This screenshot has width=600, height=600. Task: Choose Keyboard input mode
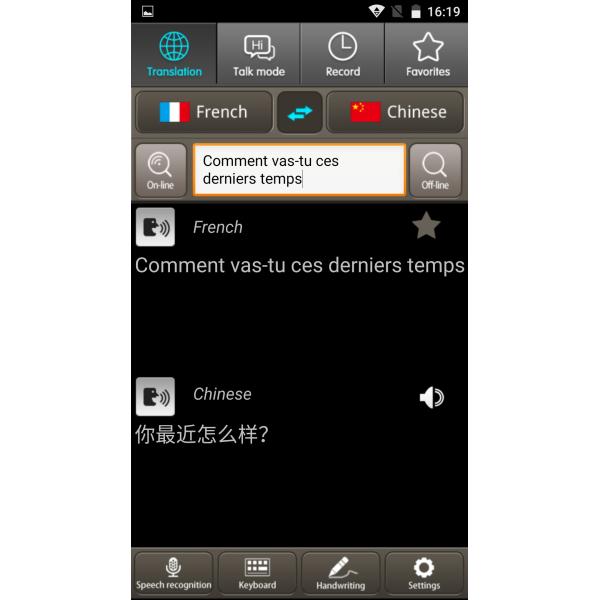tap(257, 573)
